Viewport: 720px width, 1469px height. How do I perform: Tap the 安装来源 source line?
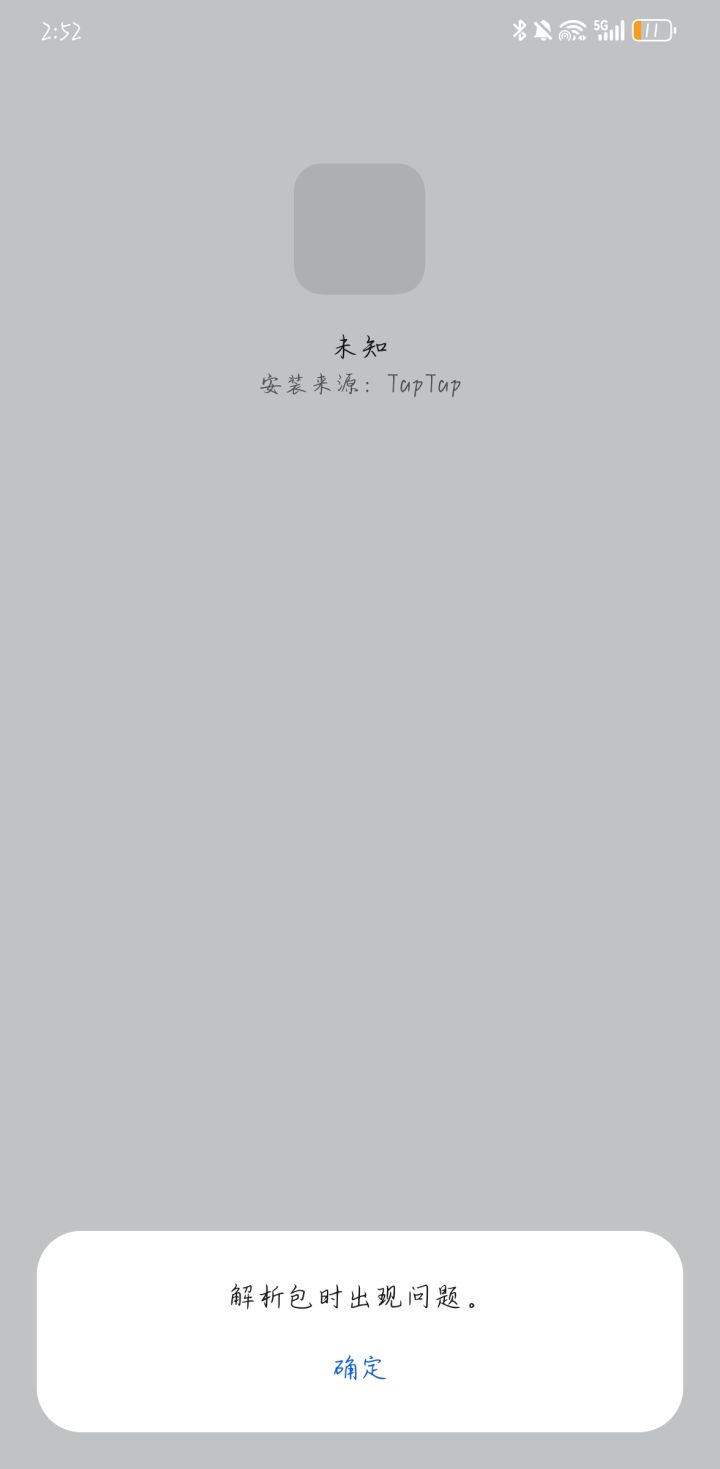coord(360,382)
